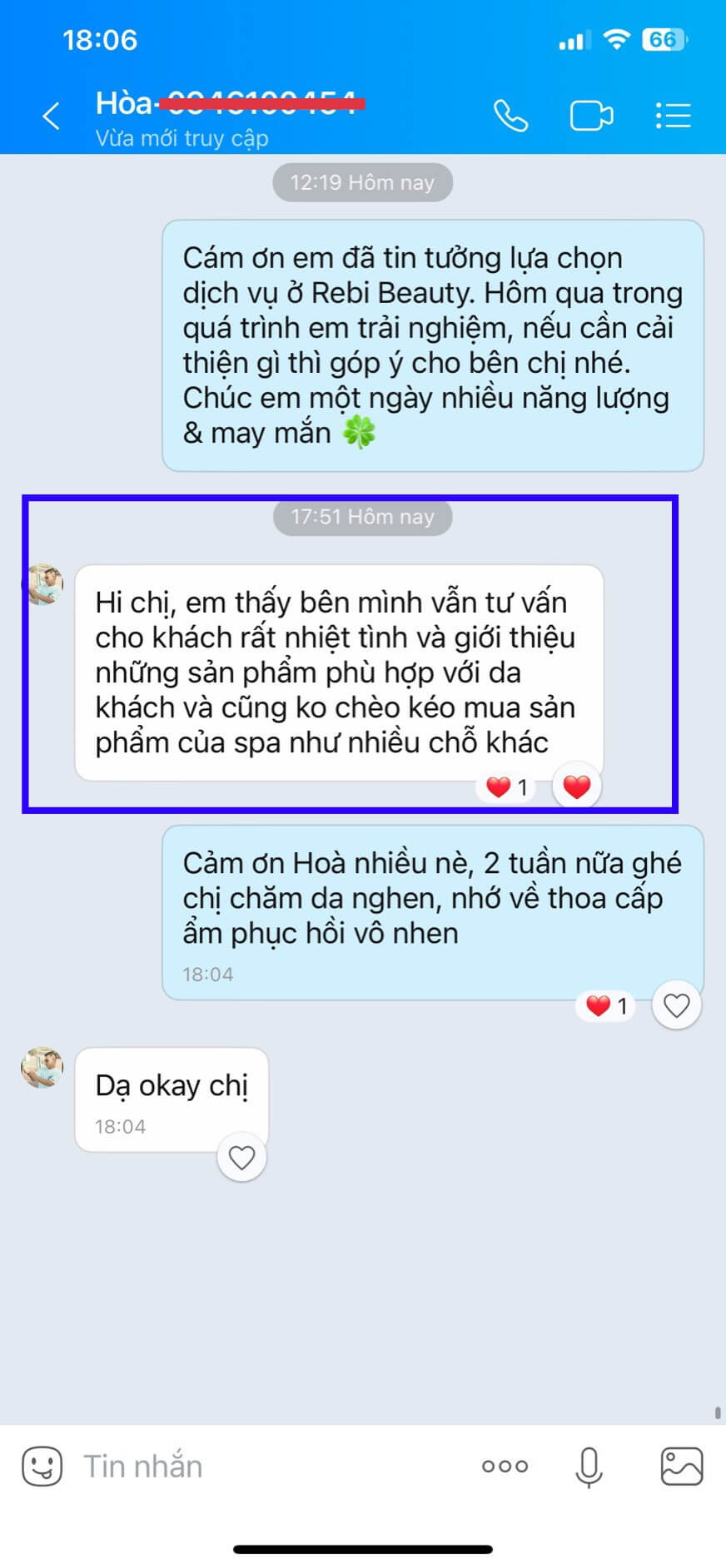The width and height of the screenshot is (726, 1568).
Task: Start a video call with Hòa
Action: [x=591, y=116]
